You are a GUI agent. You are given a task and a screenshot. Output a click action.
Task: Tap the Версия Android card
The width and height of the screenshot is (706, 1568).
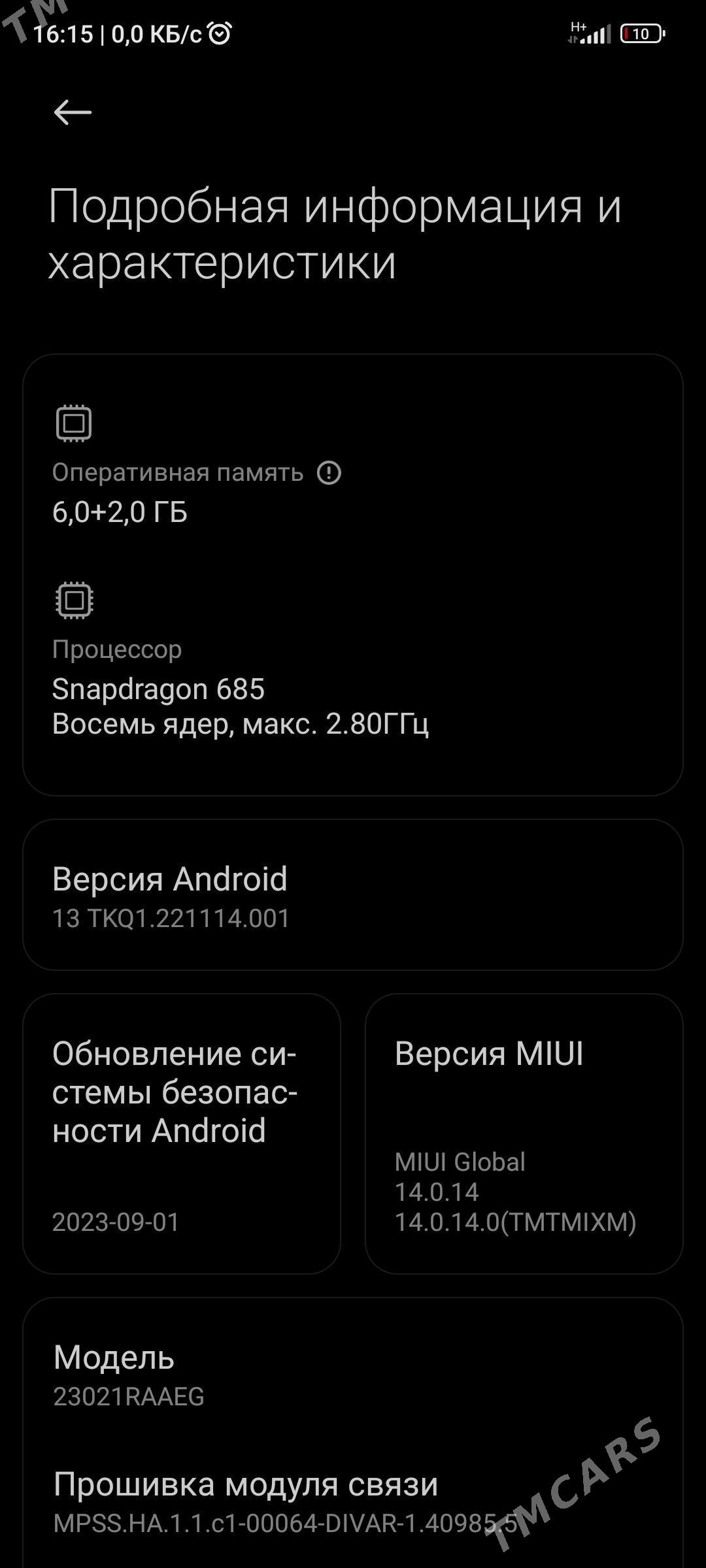point(353,895)
